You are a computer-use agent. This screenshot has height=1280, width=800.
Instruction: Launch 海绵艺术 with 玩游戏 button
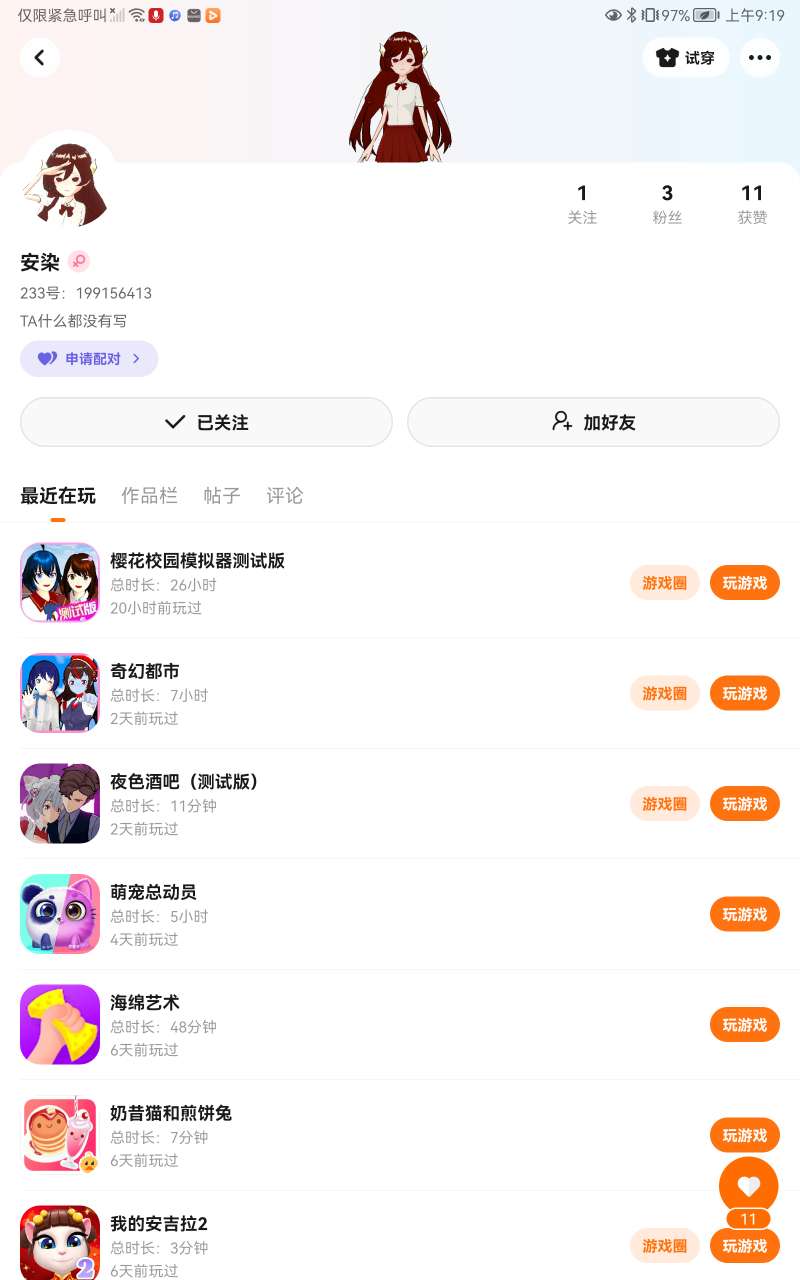click(x=744, y=1025)
